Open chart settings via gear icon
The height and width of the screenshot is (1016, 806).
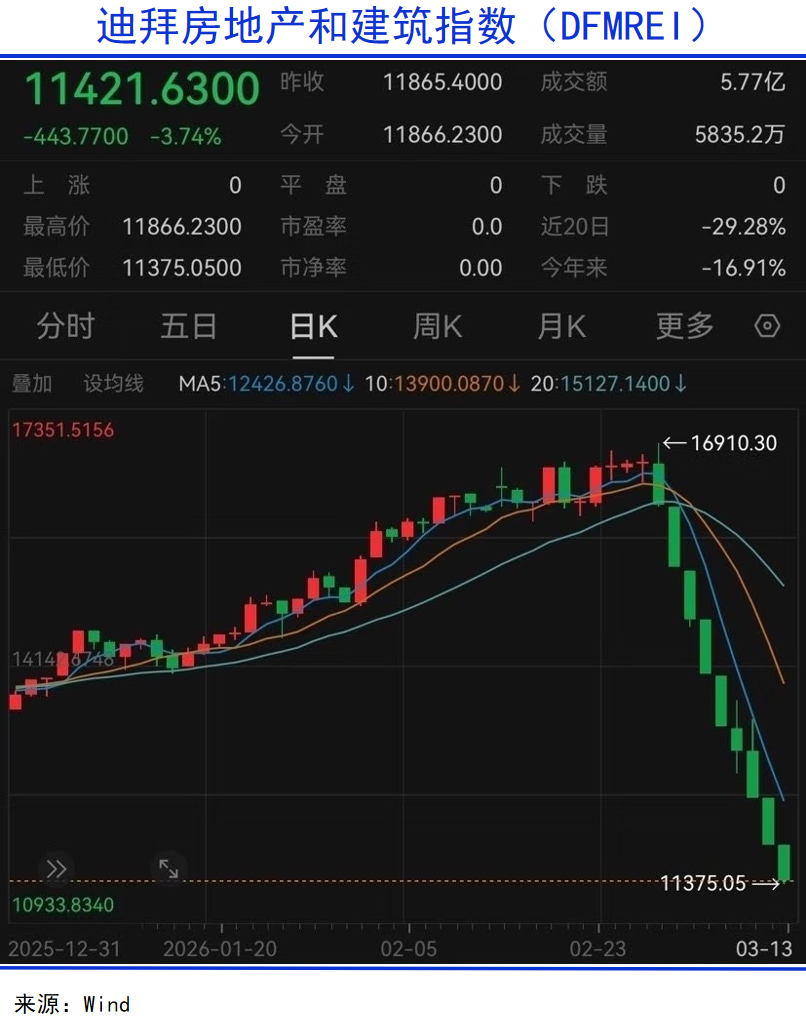click(766, 326)
